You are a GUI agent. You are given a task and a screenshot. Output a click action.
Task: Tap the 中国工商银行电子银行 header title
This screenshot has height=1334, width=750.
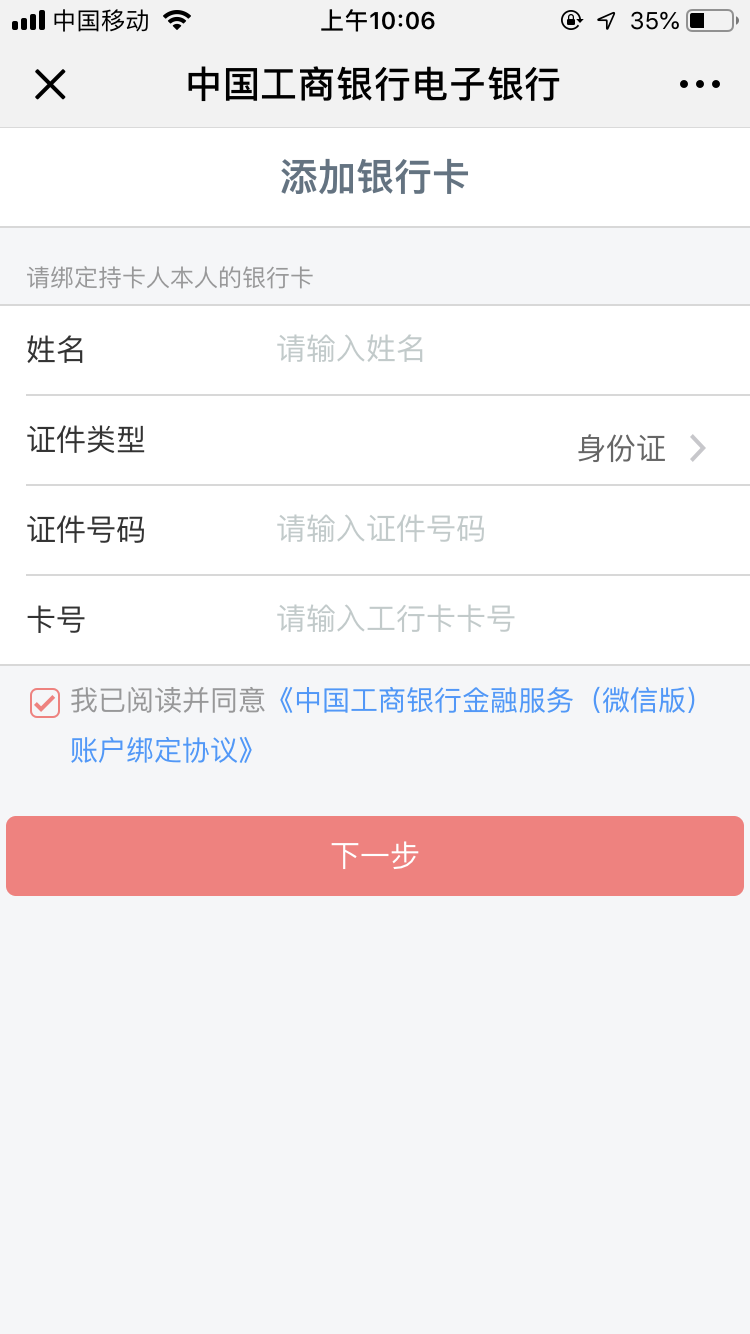[x=375, y=84]
